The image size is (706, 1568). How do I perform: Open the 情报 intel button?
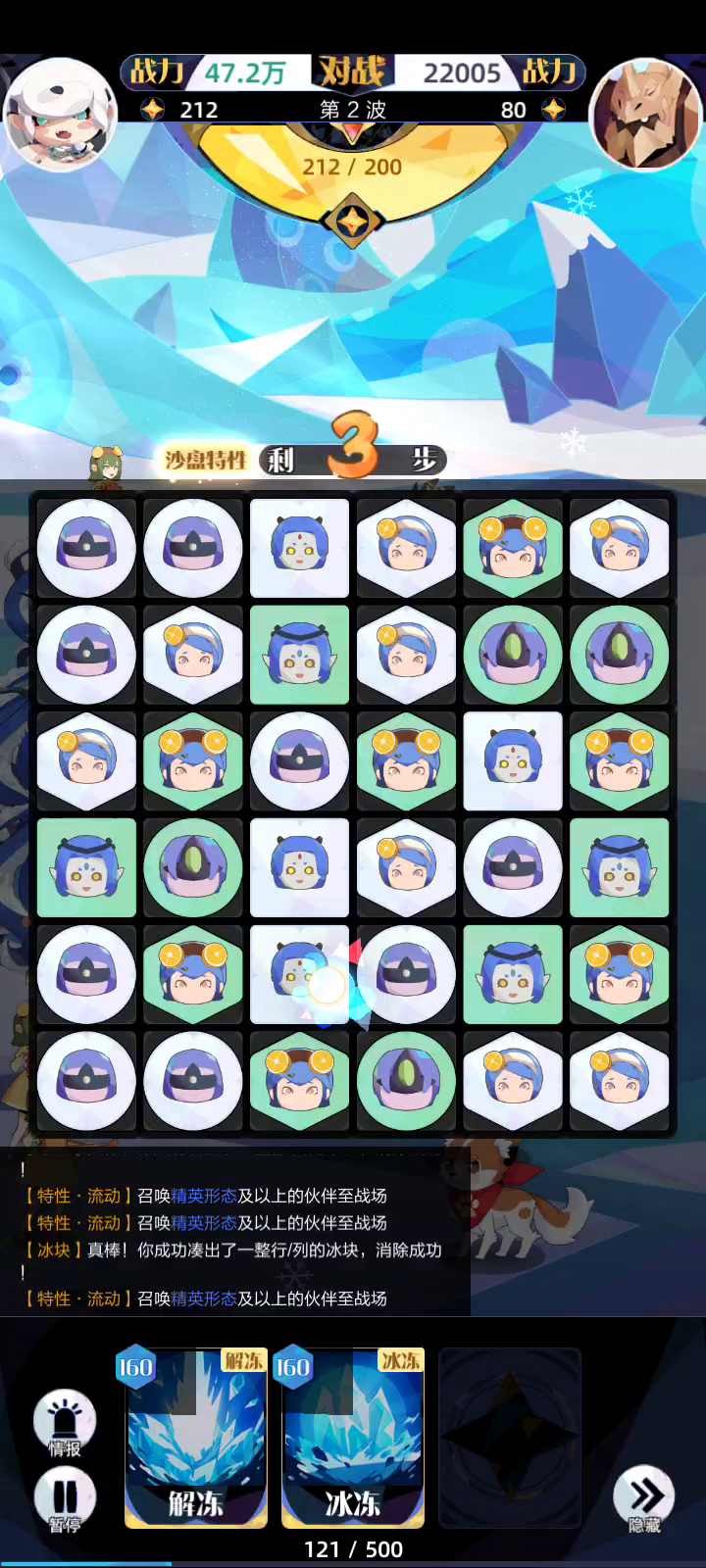[x=65, y=1421]
